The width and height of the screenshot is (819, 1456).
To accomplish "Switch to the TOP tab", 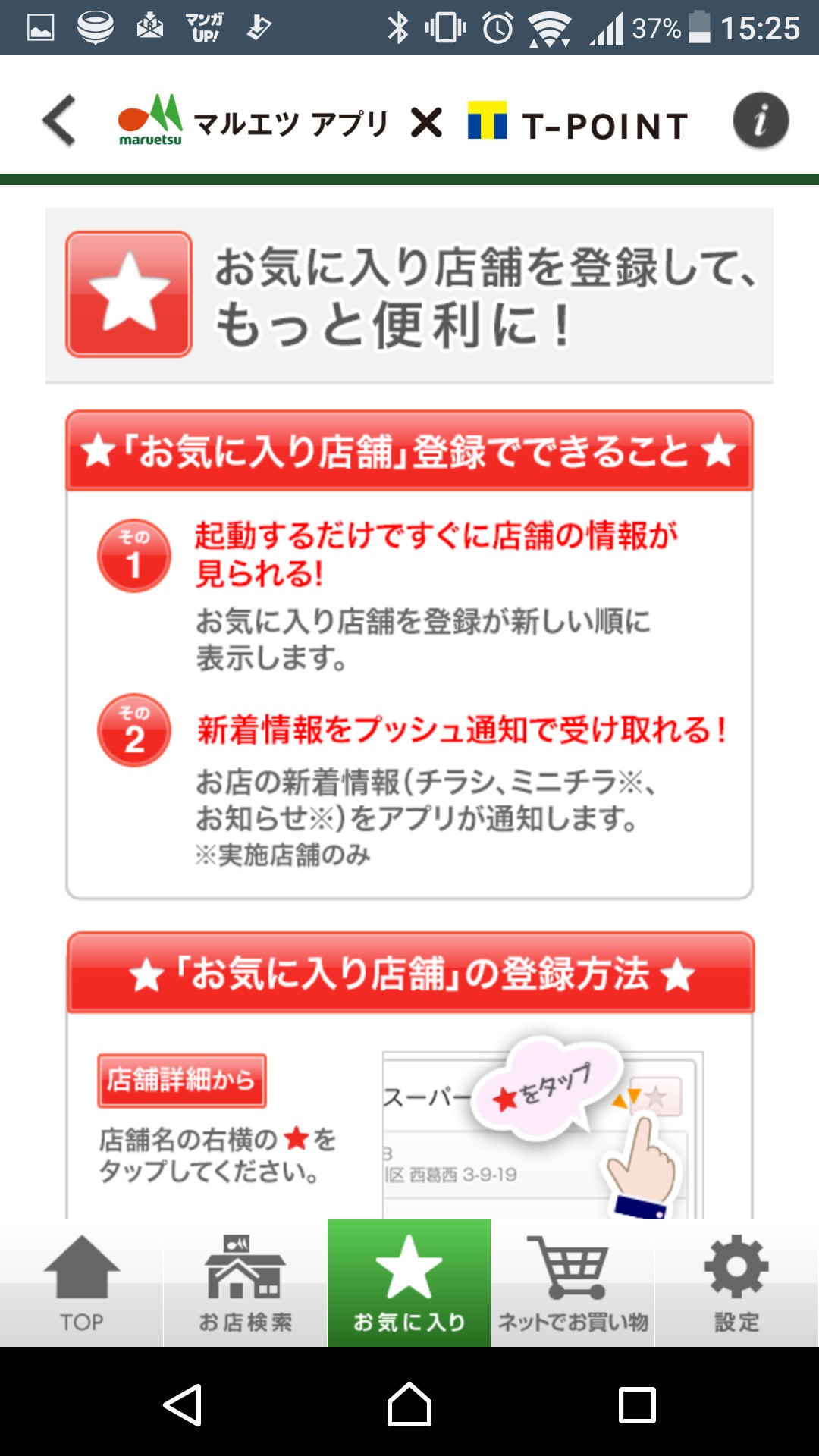I will 82,1283.
